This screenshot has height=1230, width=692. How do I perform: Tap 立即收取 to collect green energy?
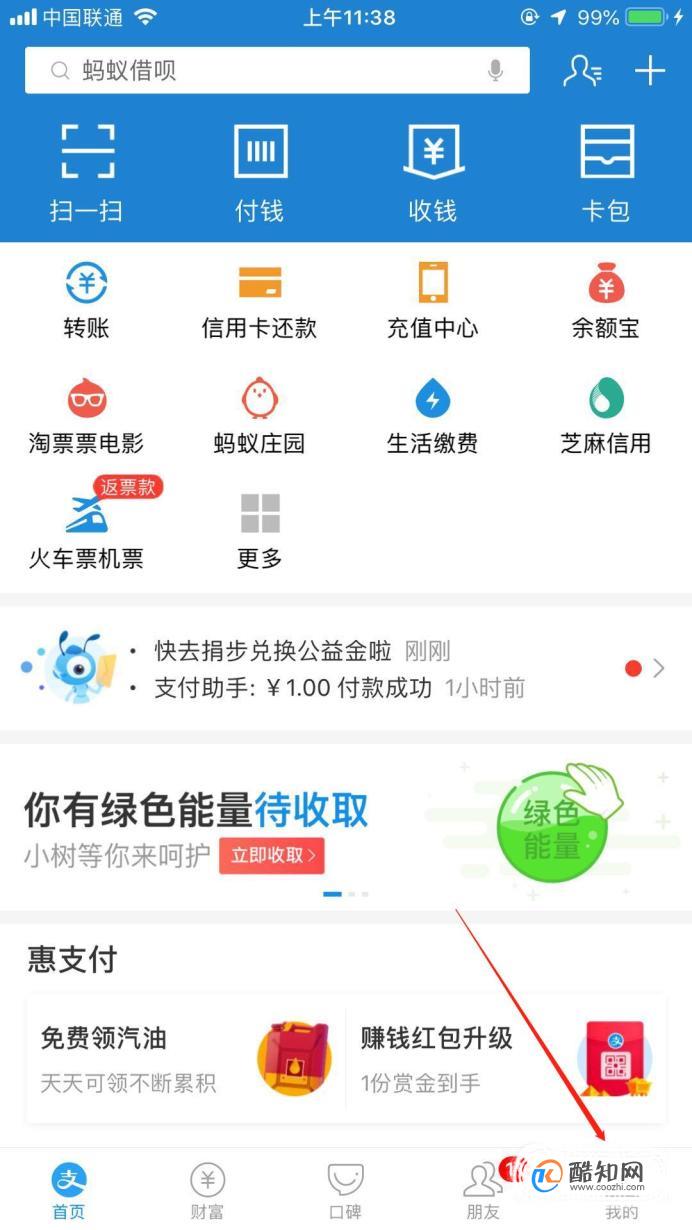tap(272, 855)
